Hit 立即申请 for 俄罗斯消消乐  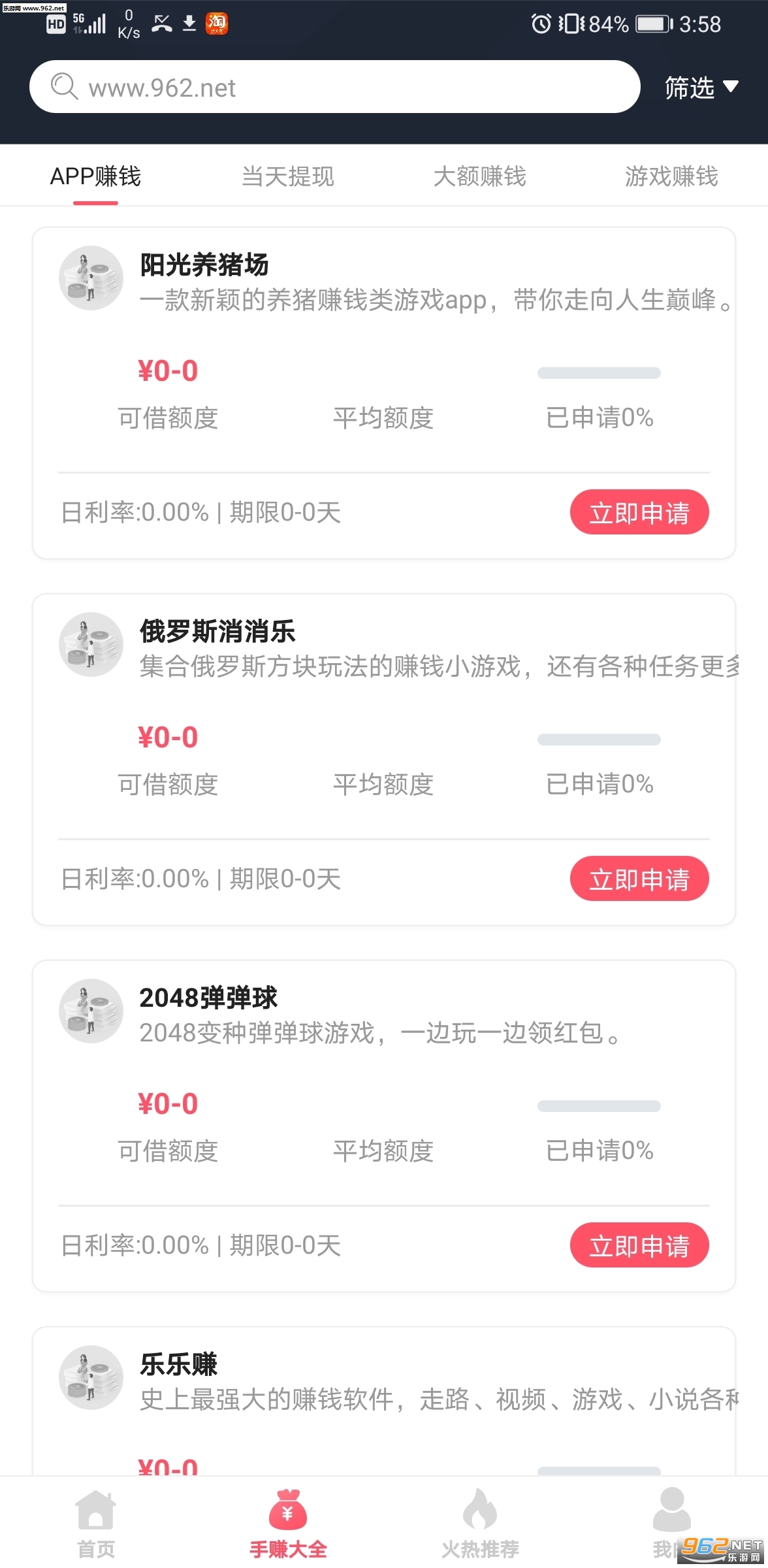pos(639,879)
